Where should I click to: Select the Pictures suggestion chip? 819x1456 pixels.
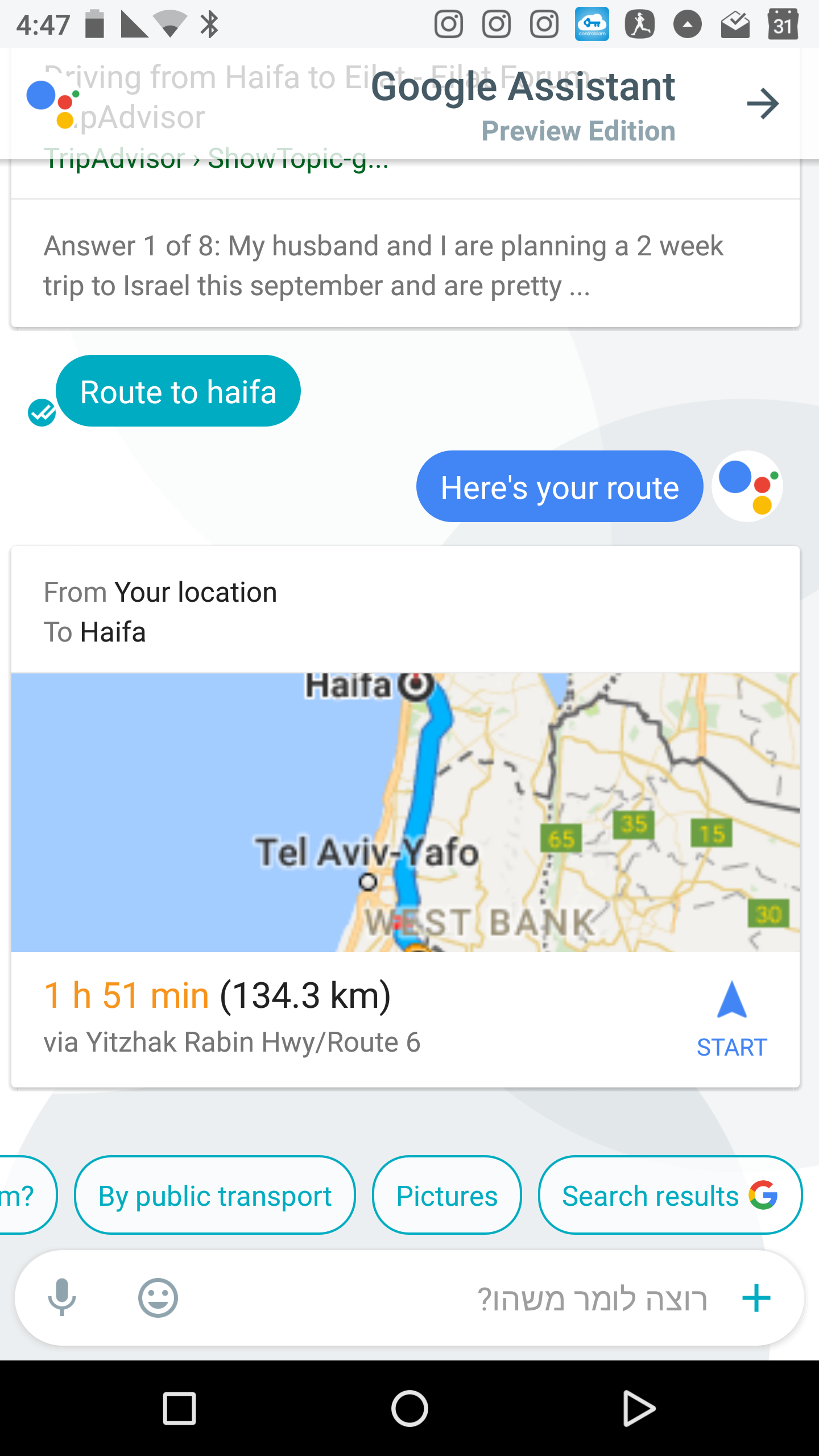tap(447, 1196)
